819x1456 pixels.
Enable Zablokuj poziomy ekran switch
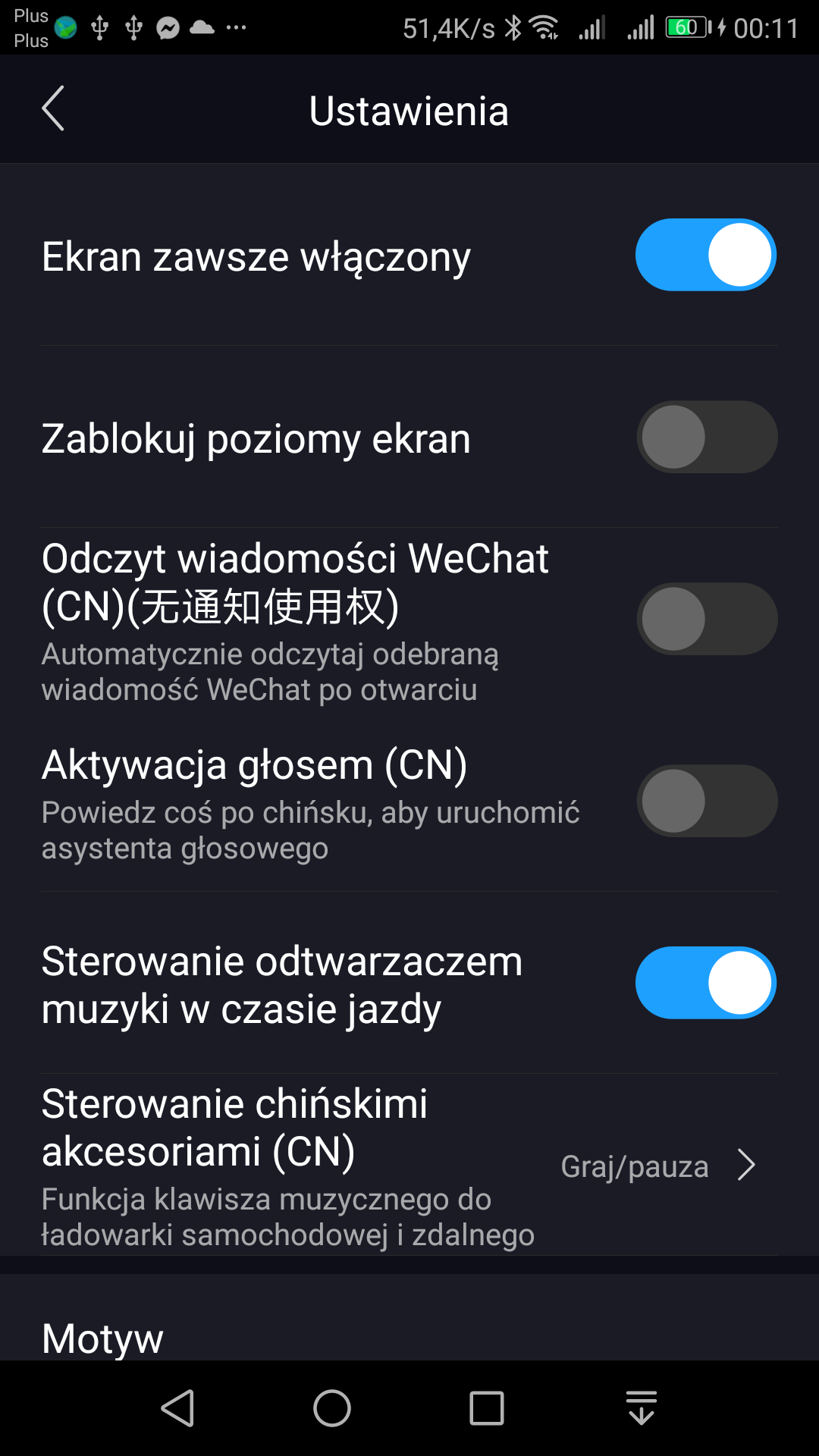point(706,438)
